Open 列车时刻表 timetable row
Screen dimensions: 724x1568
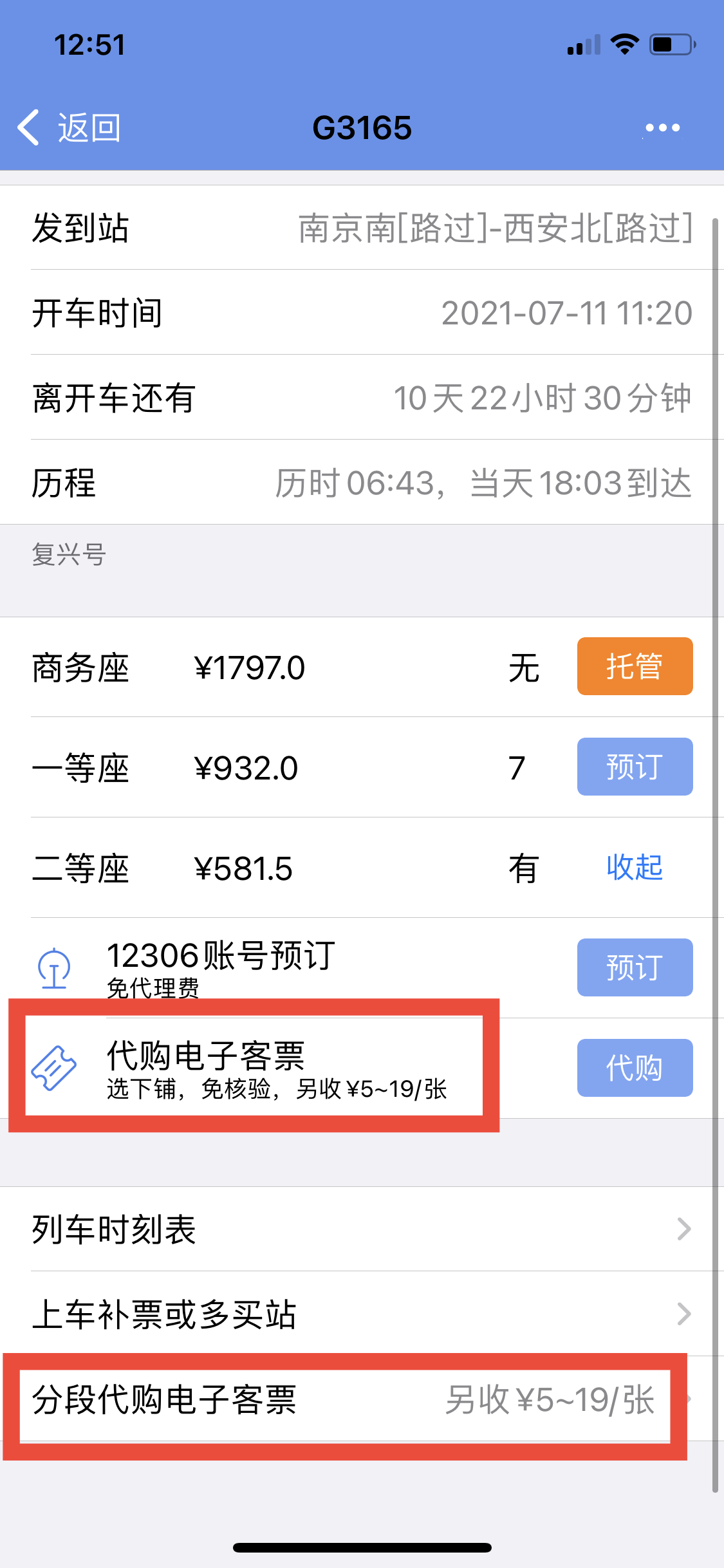pyautogui.click(x=362, y=1229)
